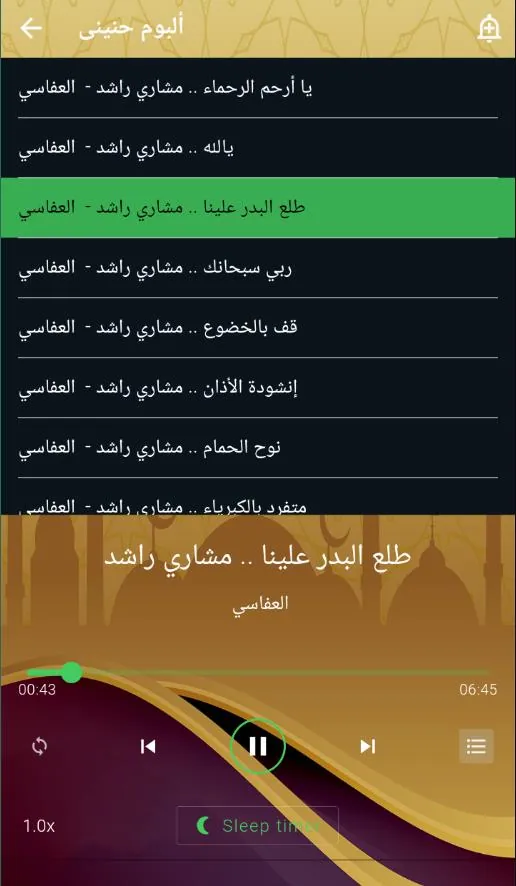
Task: Open the bell plus icon
Action: [489, 29]
